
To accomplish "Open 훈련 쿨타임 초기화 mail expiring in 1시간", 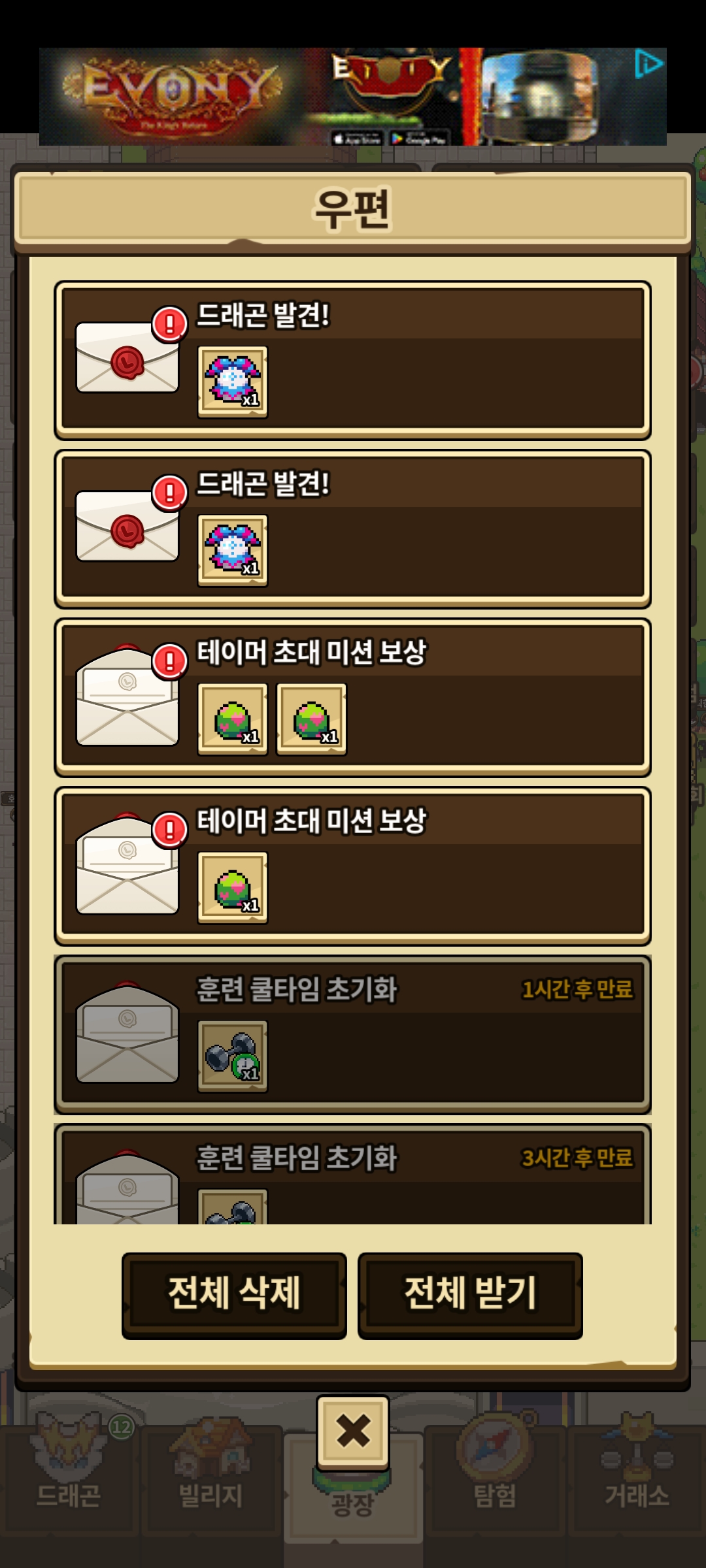I will [x=353, y=1034].
